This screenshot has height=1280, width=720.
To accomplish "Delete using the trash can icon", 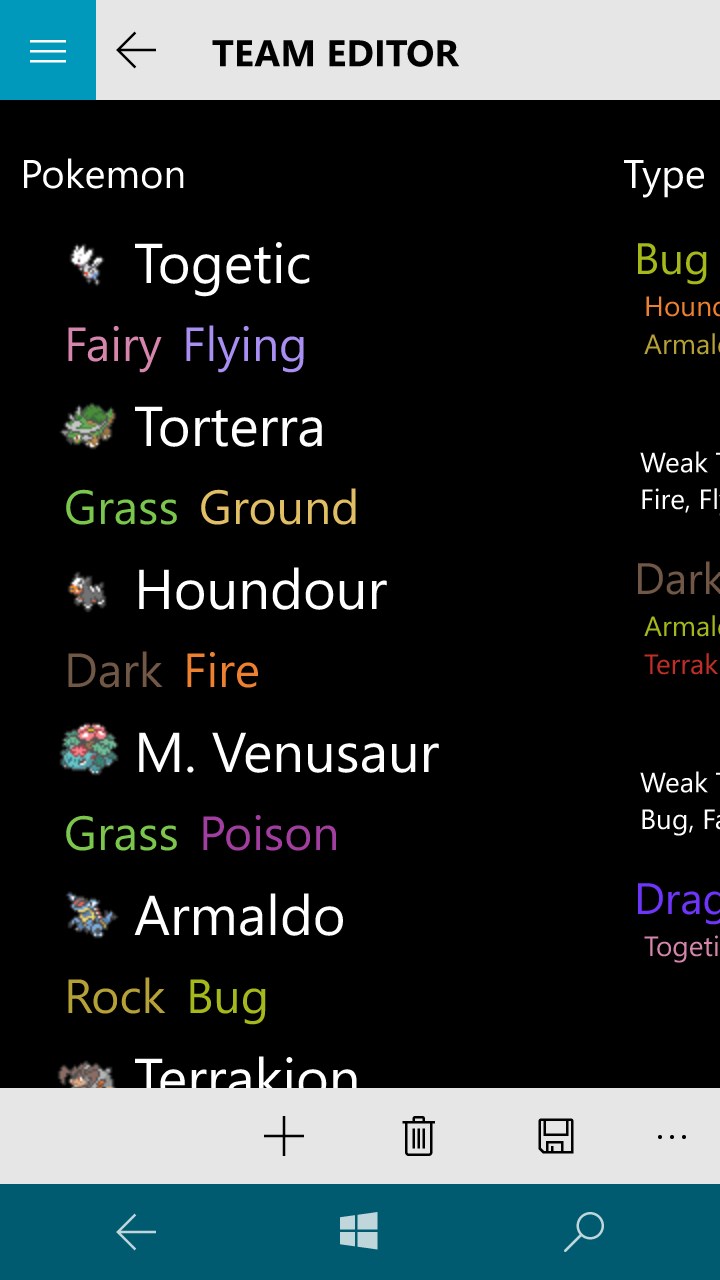I will 418,1136.
